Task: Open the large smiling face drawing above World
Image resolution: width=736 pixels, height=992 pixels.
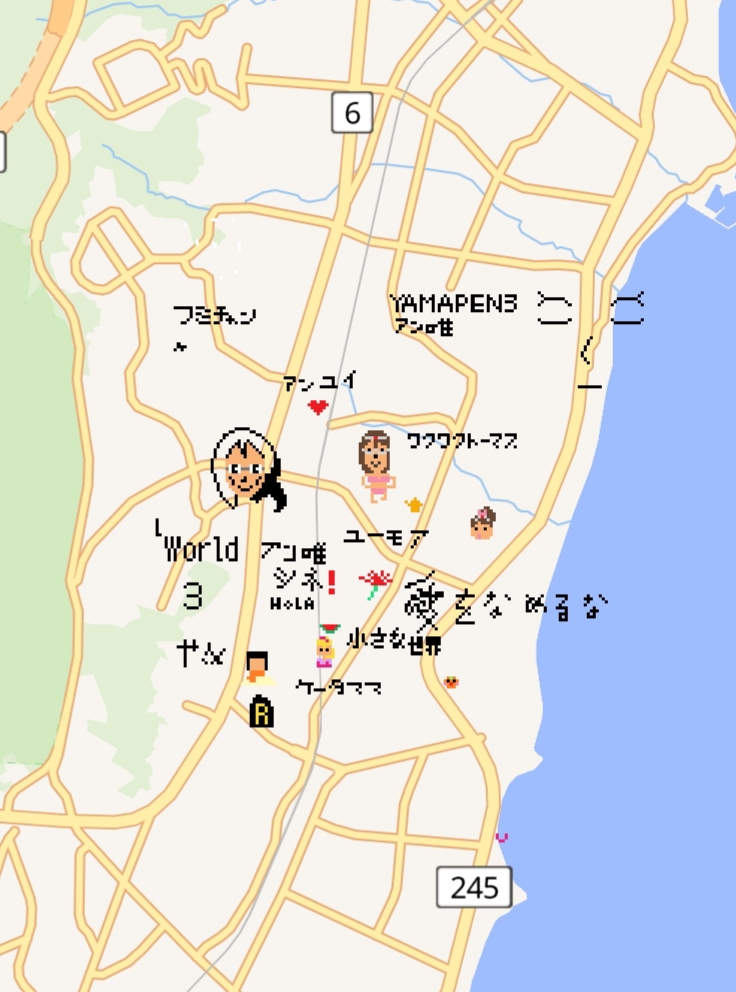Action: pos(246,468)
